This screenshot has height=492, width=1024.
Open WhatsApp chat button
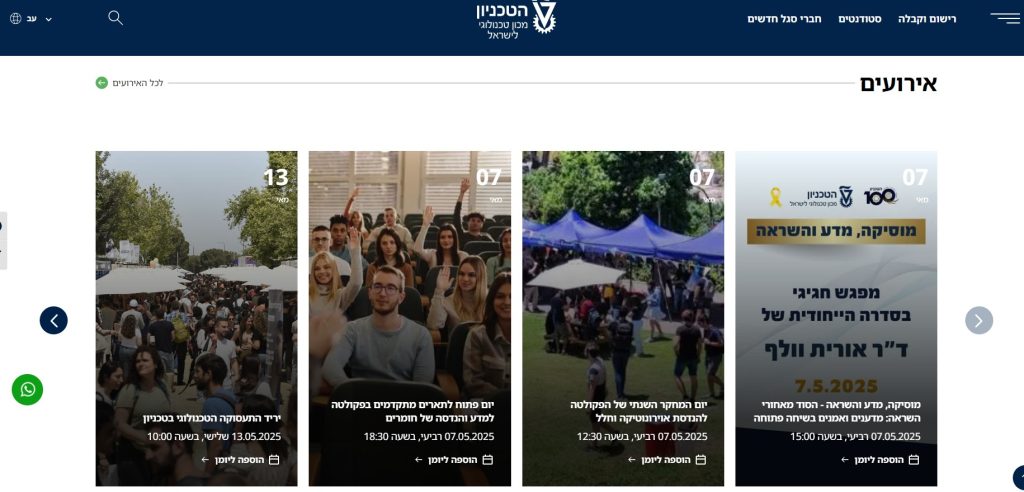27,389
